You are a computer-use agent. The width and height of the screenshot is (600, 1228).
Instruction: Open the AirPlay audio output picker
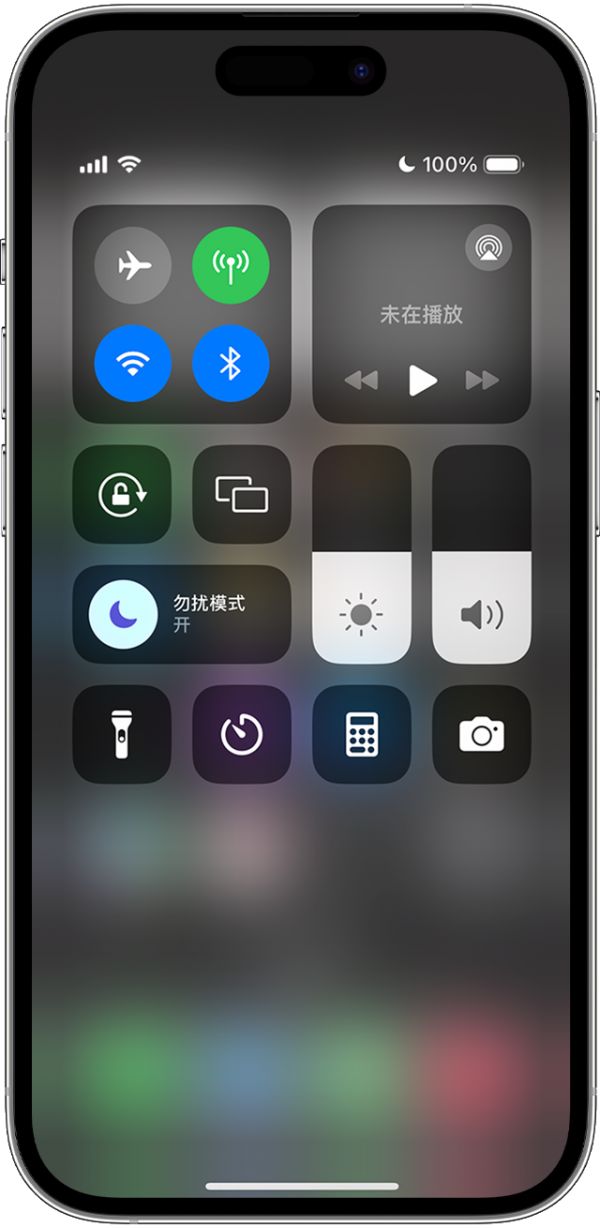tap(488, 248)
